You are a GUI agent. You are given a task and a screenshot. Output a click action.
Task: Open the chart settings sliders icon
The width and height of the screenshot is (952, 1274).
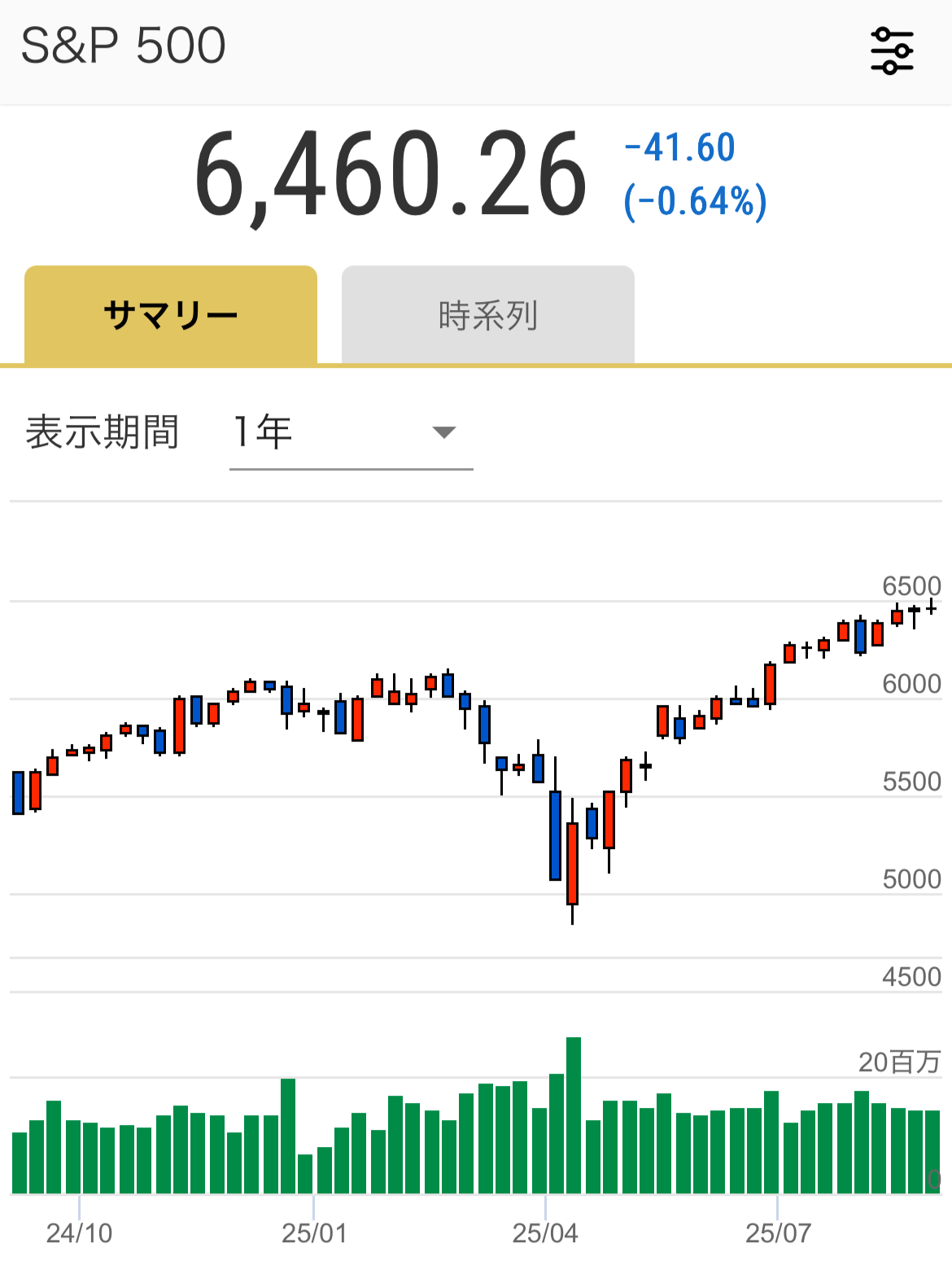(x=892, y=50)
